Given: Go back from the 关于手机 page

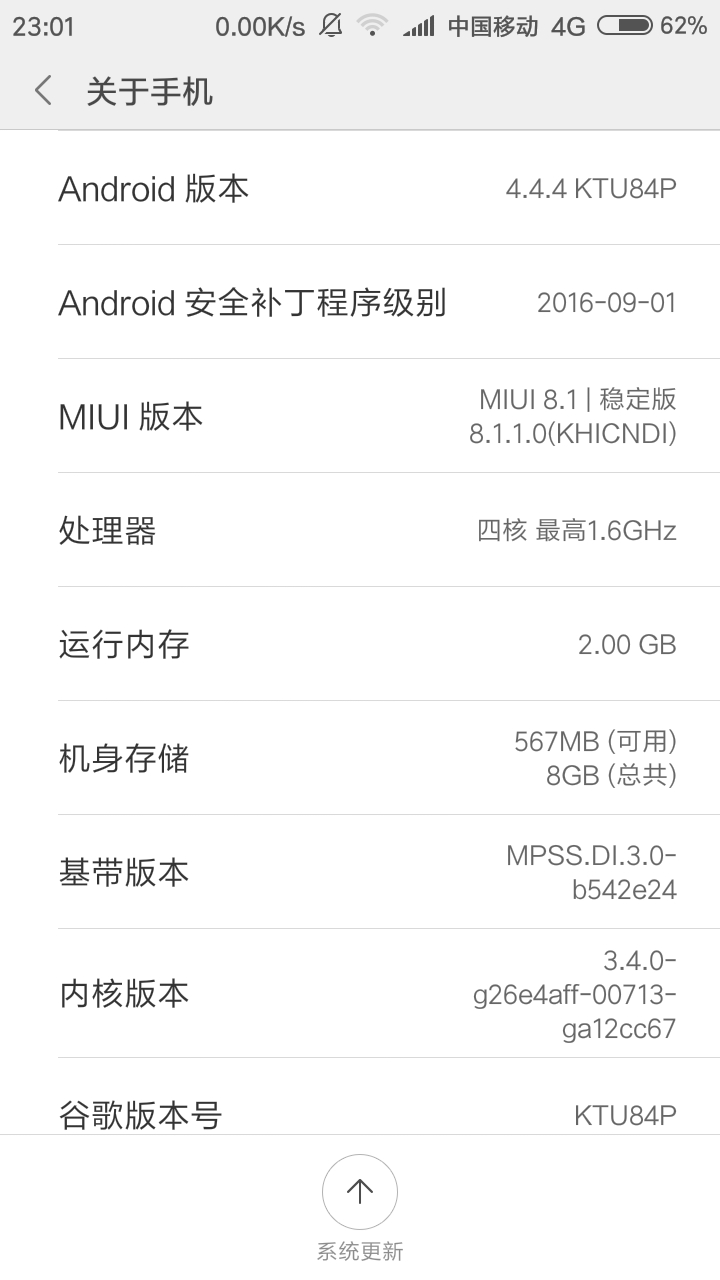Looking at the screenshot, I should pyautogui.click(x=43, y=91).
